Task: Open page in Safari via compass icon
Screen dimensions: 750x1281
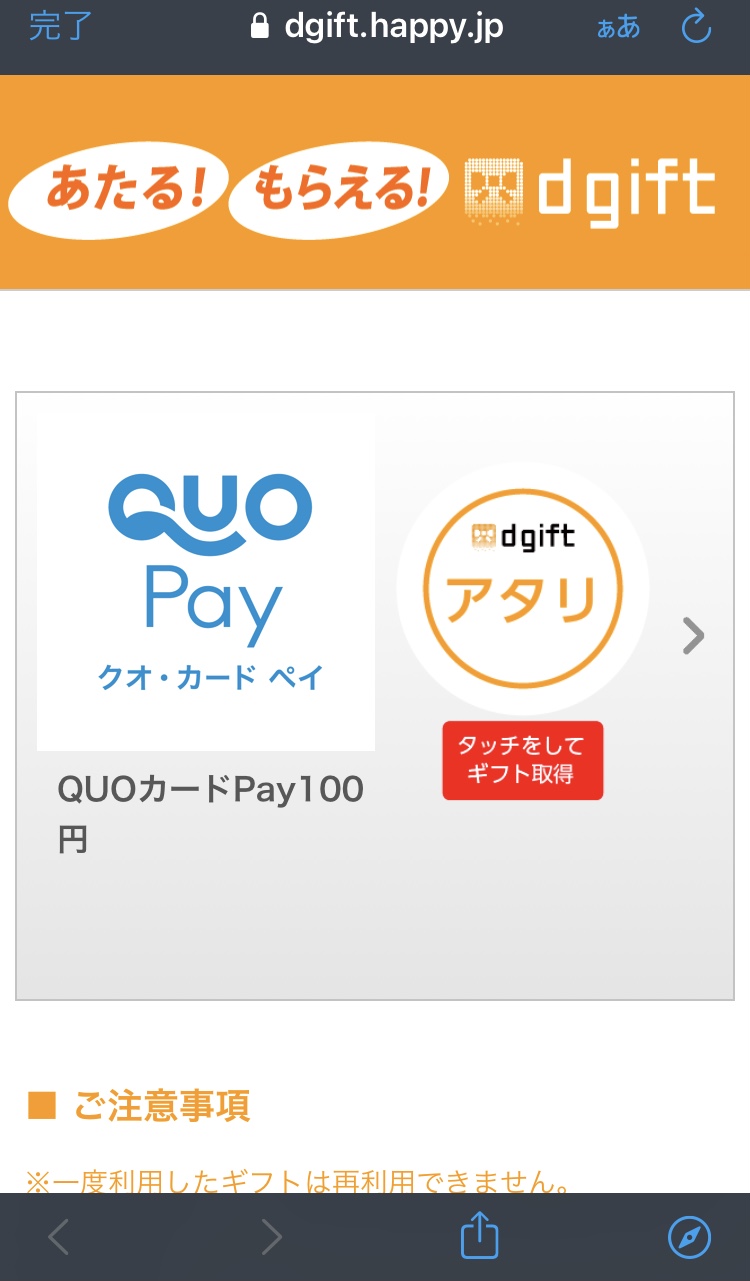Action: [x=689, y=1238]
